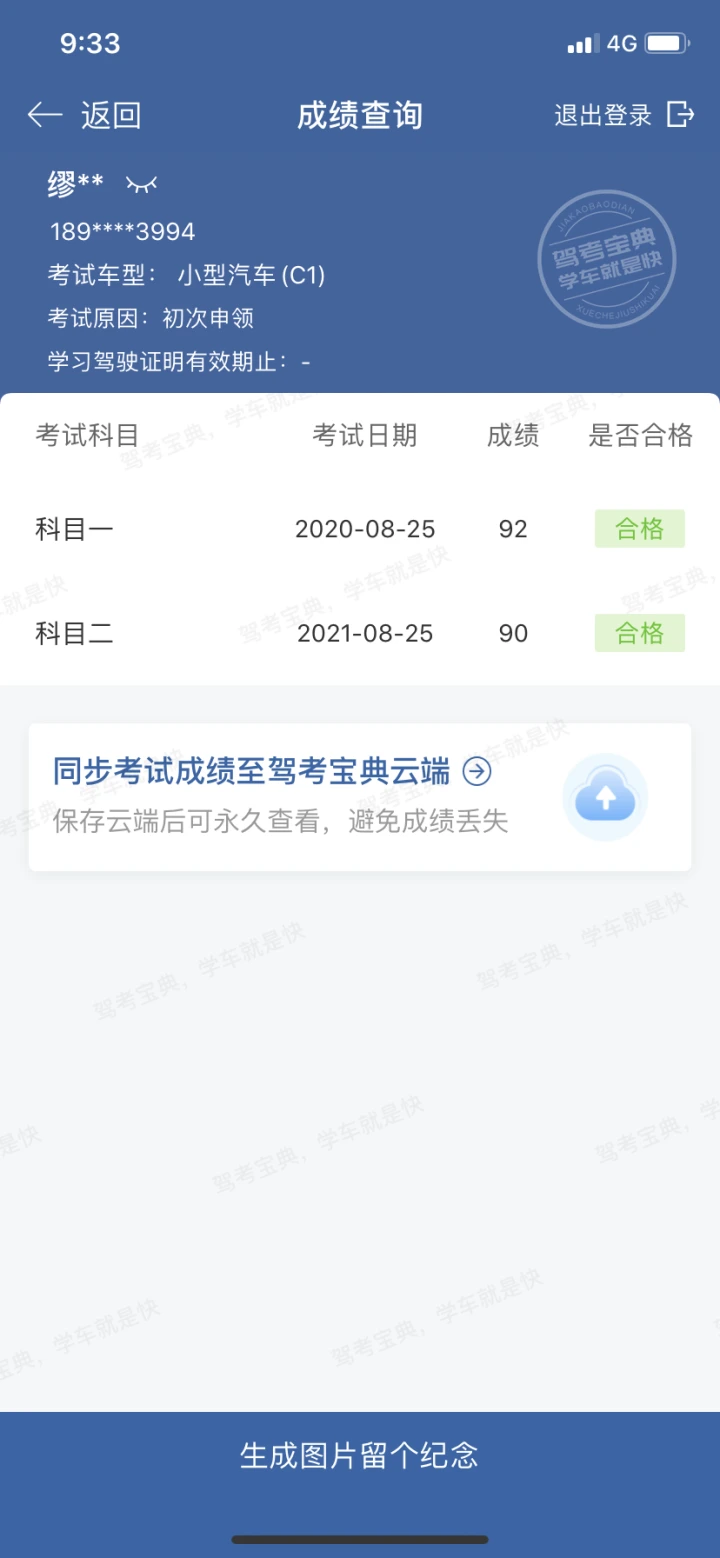Tap 退出登录 to log out
This screenshot has width=720, height=1558.
coord(624,115)
